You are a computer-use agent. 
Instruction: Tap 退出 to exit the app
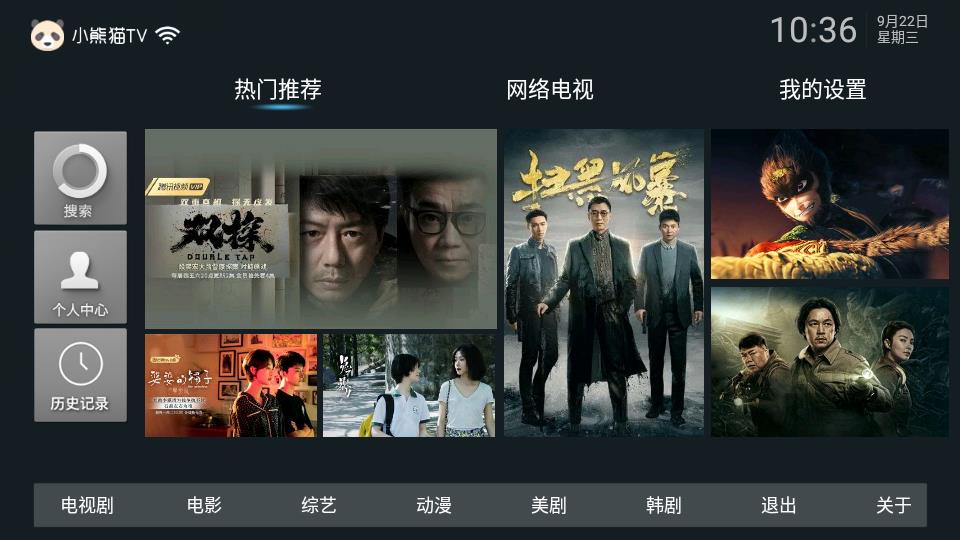click(x=778, y=505)
